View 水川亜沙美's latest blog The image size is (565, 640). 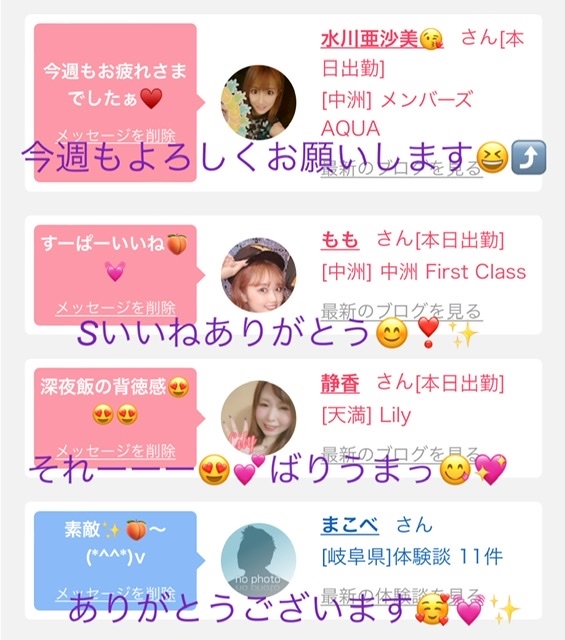(401, 169)
